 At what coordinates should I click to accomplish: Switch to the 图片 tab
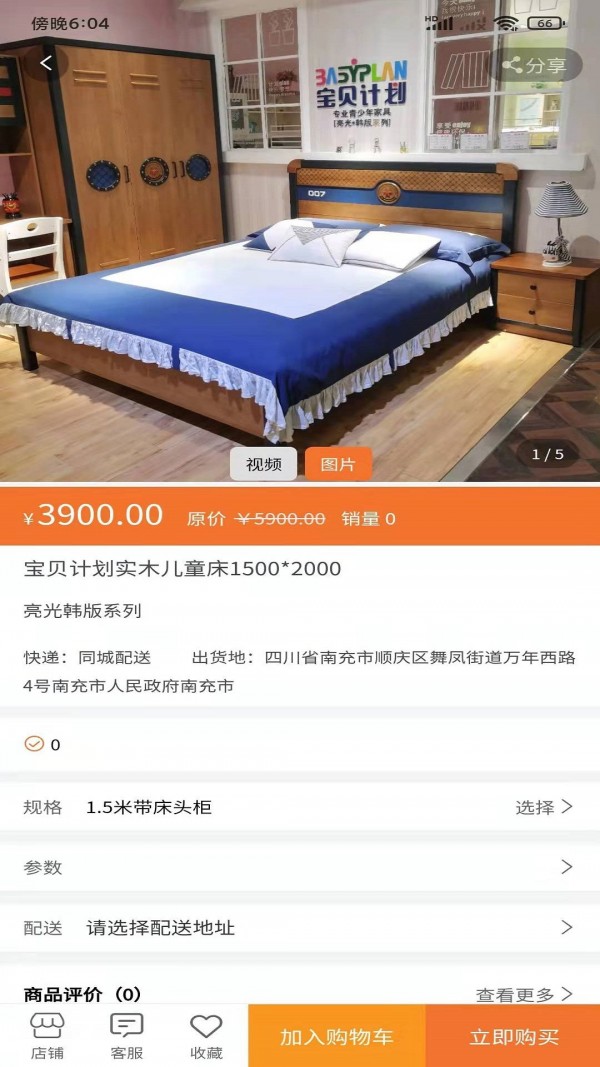pyautogui.click(x=338, y=464)
